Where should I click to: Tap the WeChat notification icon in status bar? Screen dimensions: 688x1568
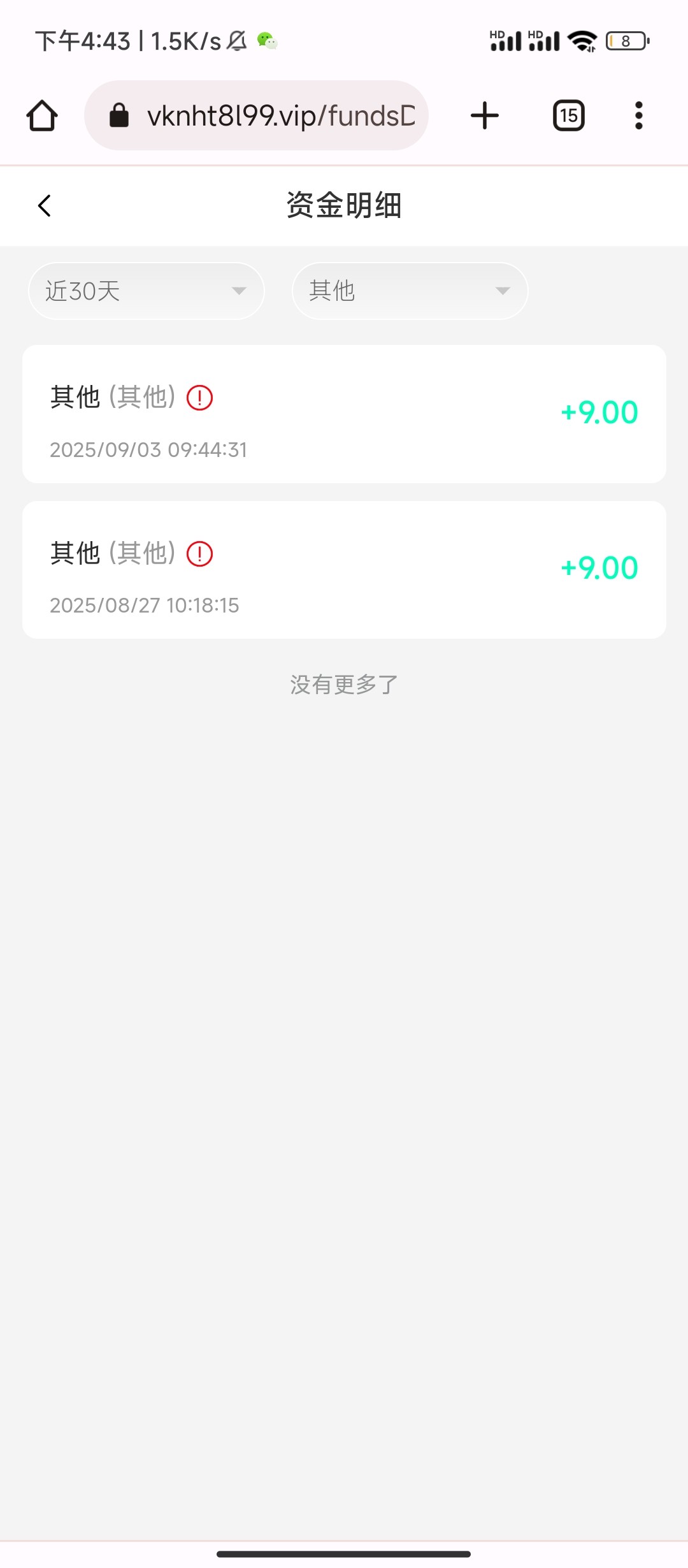pos(267,40)
